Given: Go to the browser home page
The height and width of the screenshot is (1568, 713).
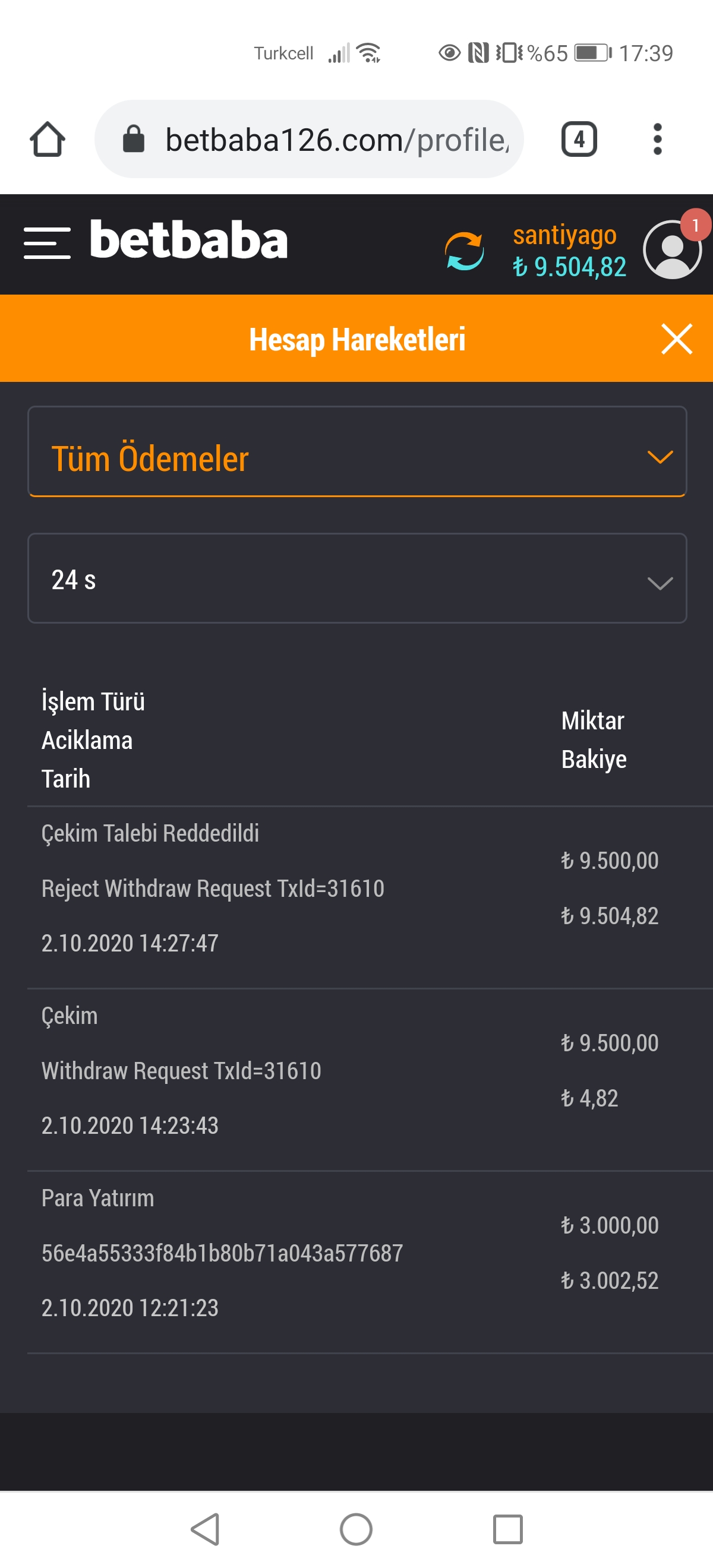Looking at the screenshot, I should (48, 140).
